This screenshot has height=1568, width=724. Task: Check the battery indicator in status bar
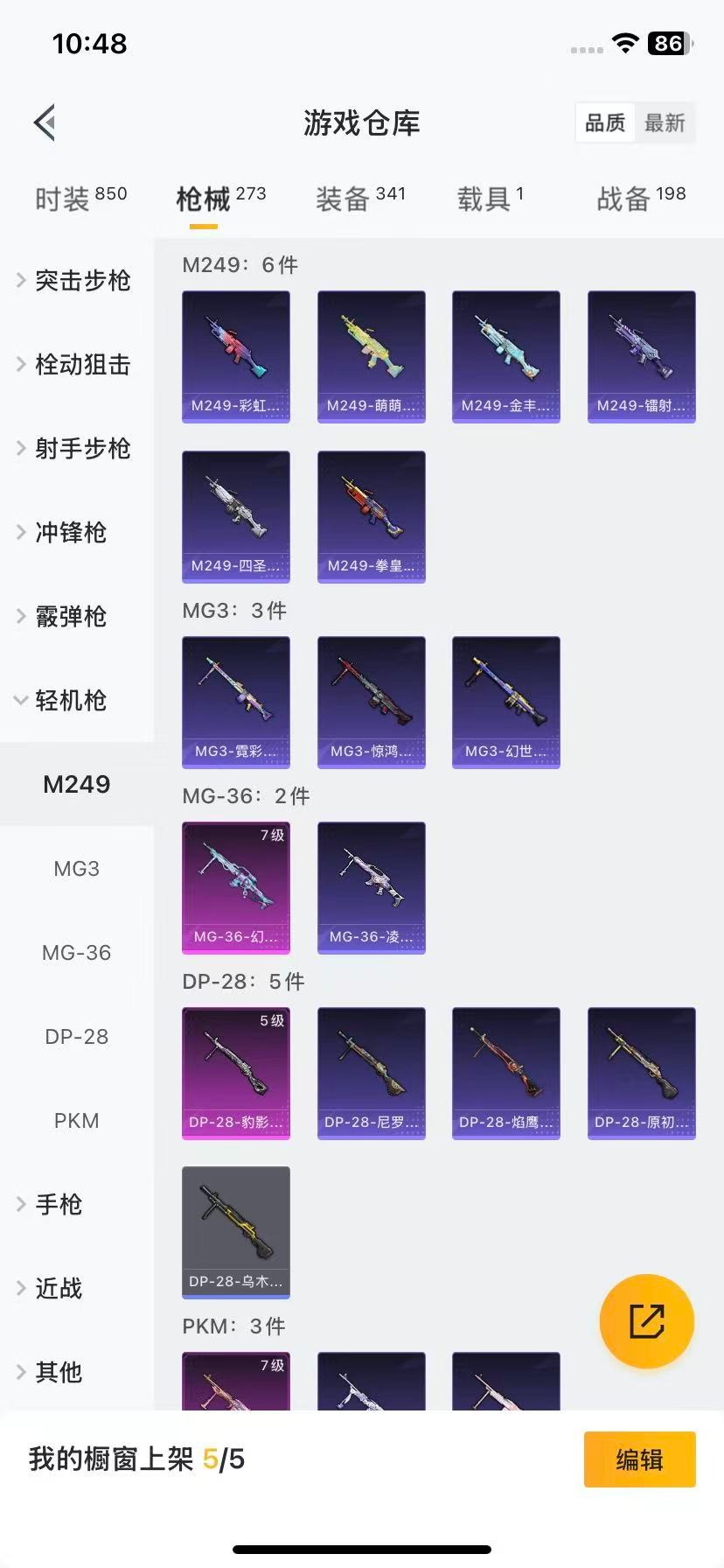click(669, 44)
